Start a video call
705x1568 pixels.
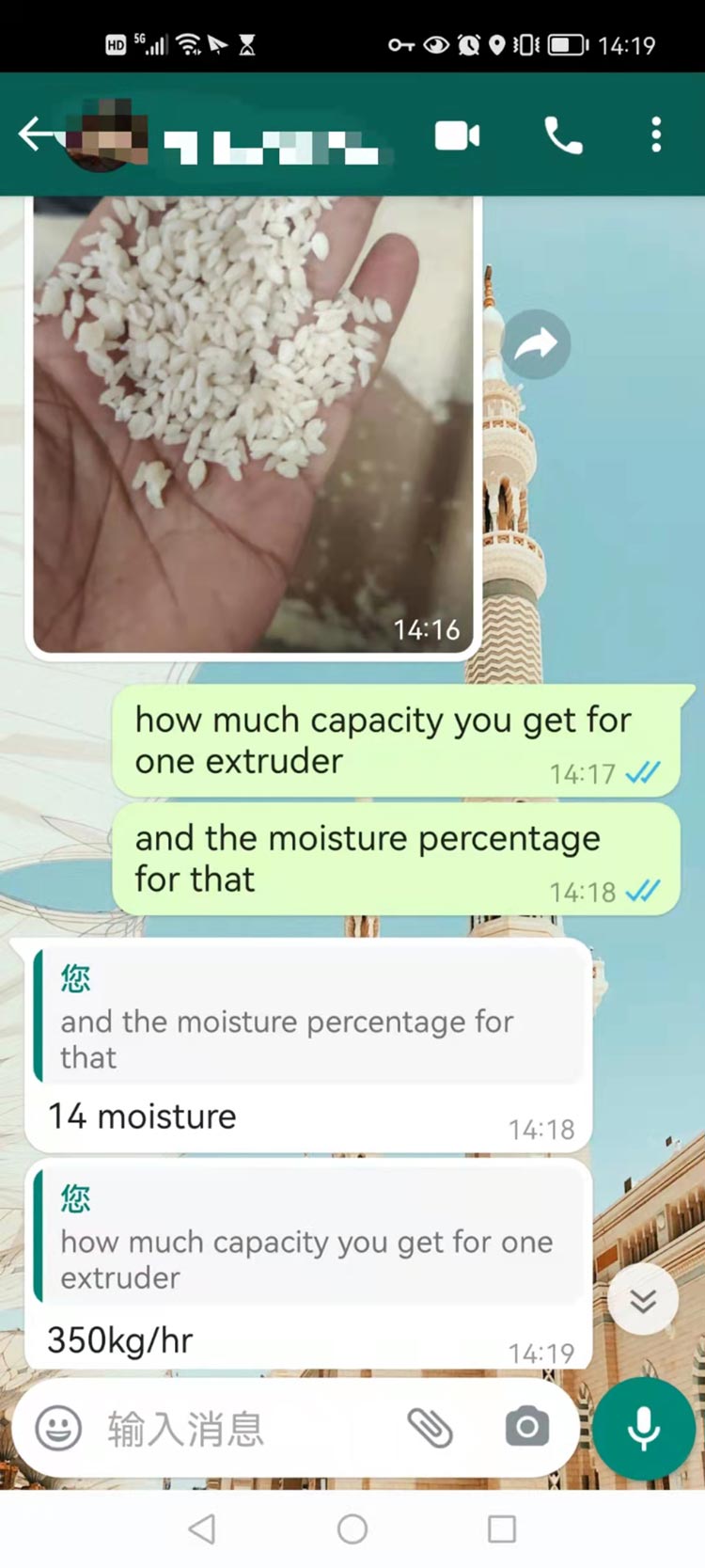coord(457,136)
